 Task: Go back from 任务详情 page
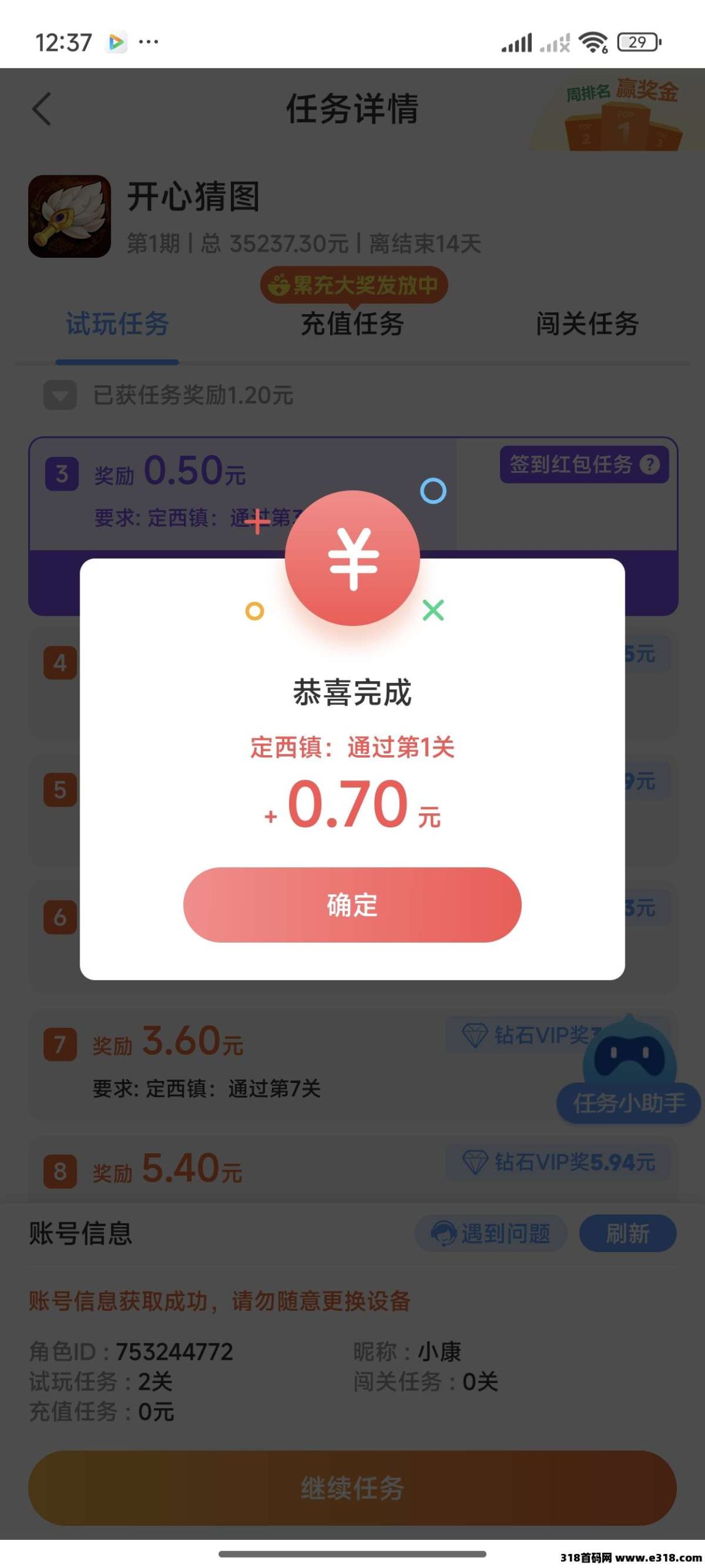[42, 109]
